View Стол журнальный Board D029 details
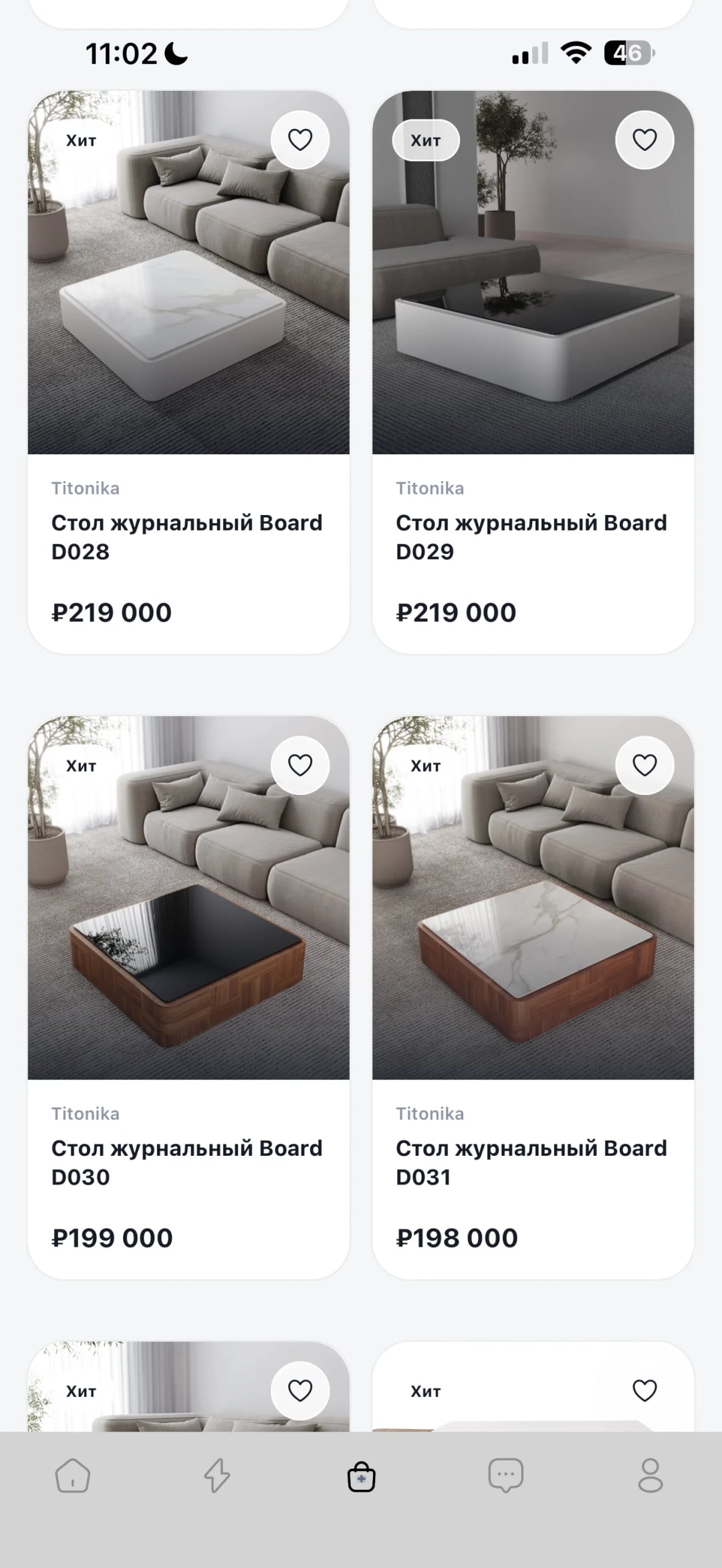 532,536
